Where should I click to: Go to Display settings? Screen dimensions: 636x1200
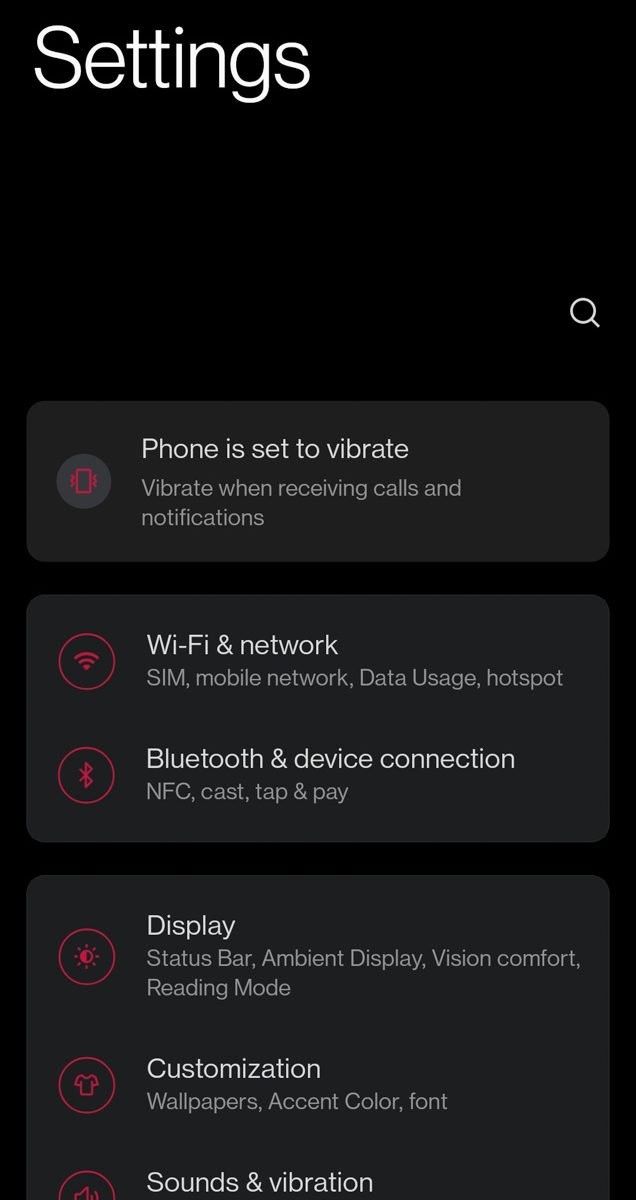click(317, 955)
